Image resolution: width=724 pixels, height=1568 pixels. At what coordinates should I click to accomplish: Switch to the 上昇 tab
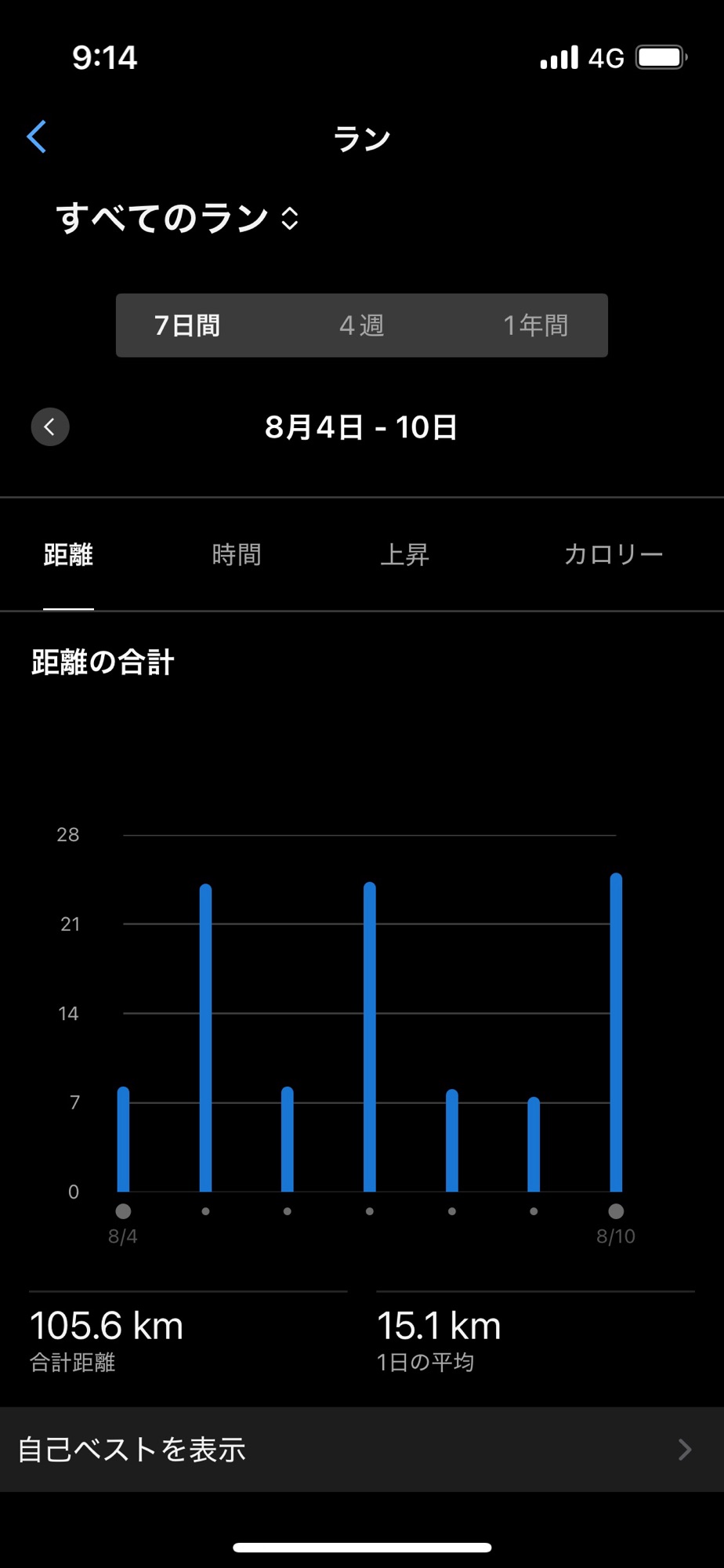[x=404, y=555]
